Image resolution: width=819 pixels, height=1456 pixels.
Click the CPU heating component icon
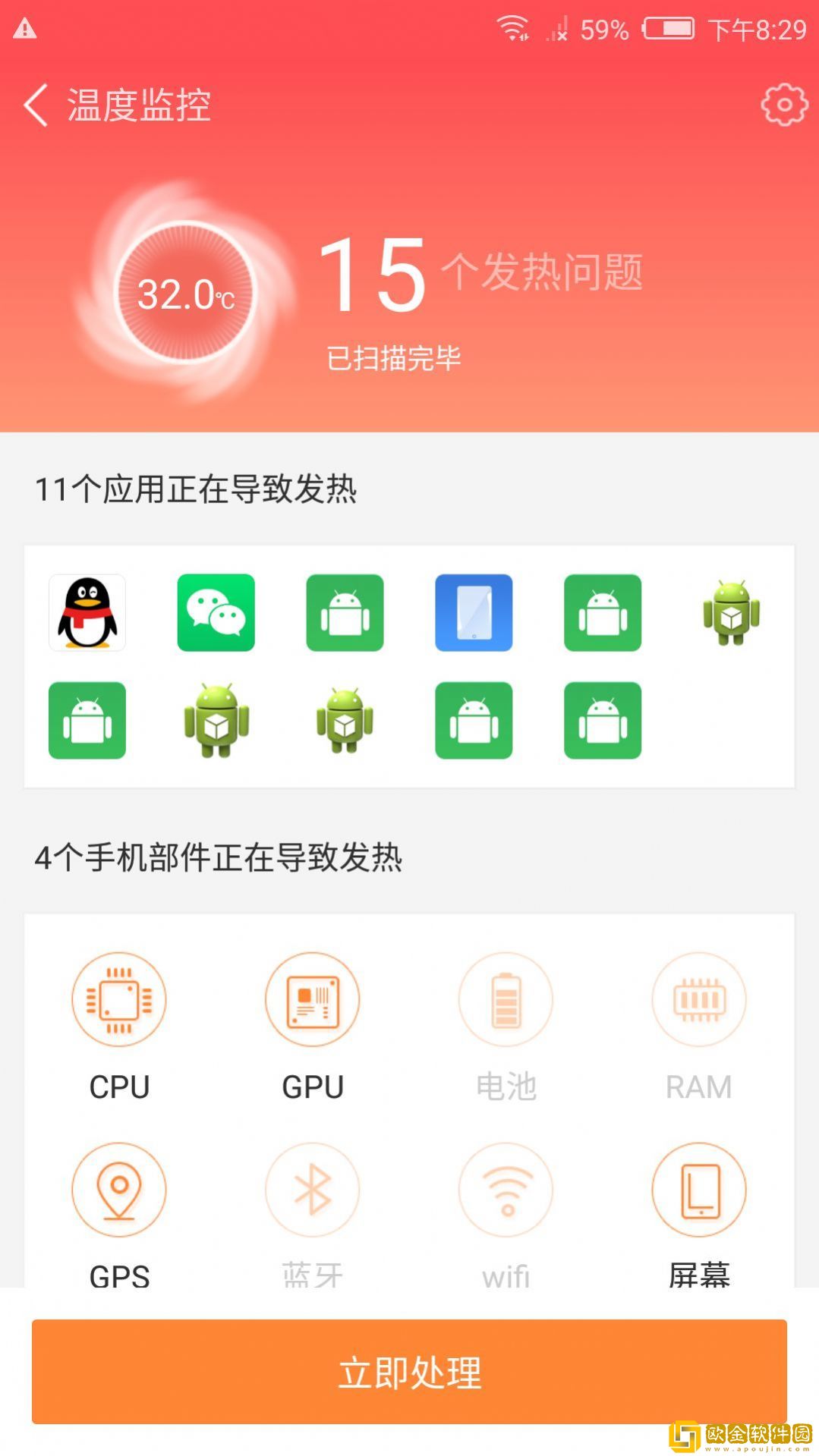(118, 999)
